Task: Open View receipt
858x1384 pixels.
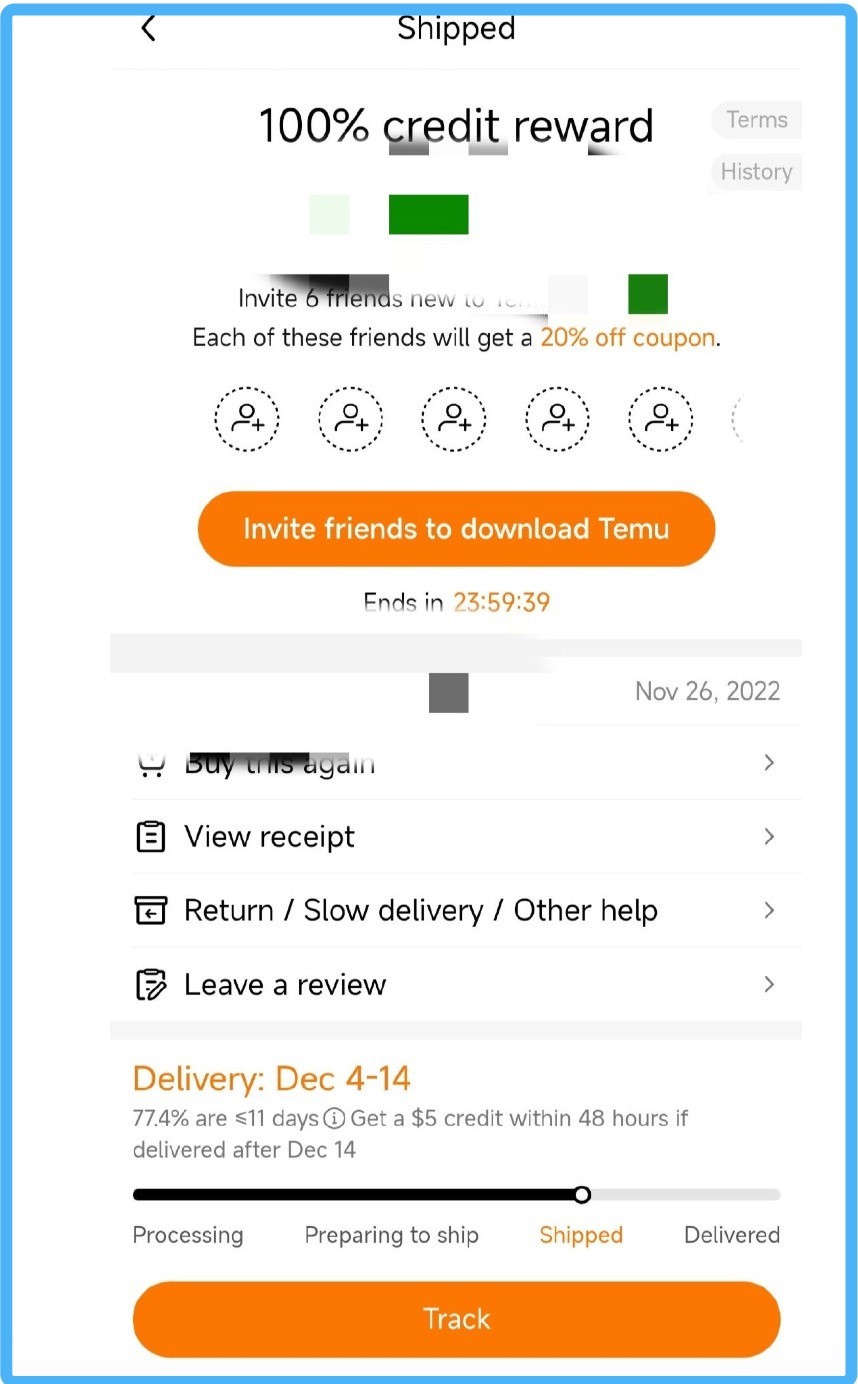Action: pyautogui.click(x=456, y=837)
